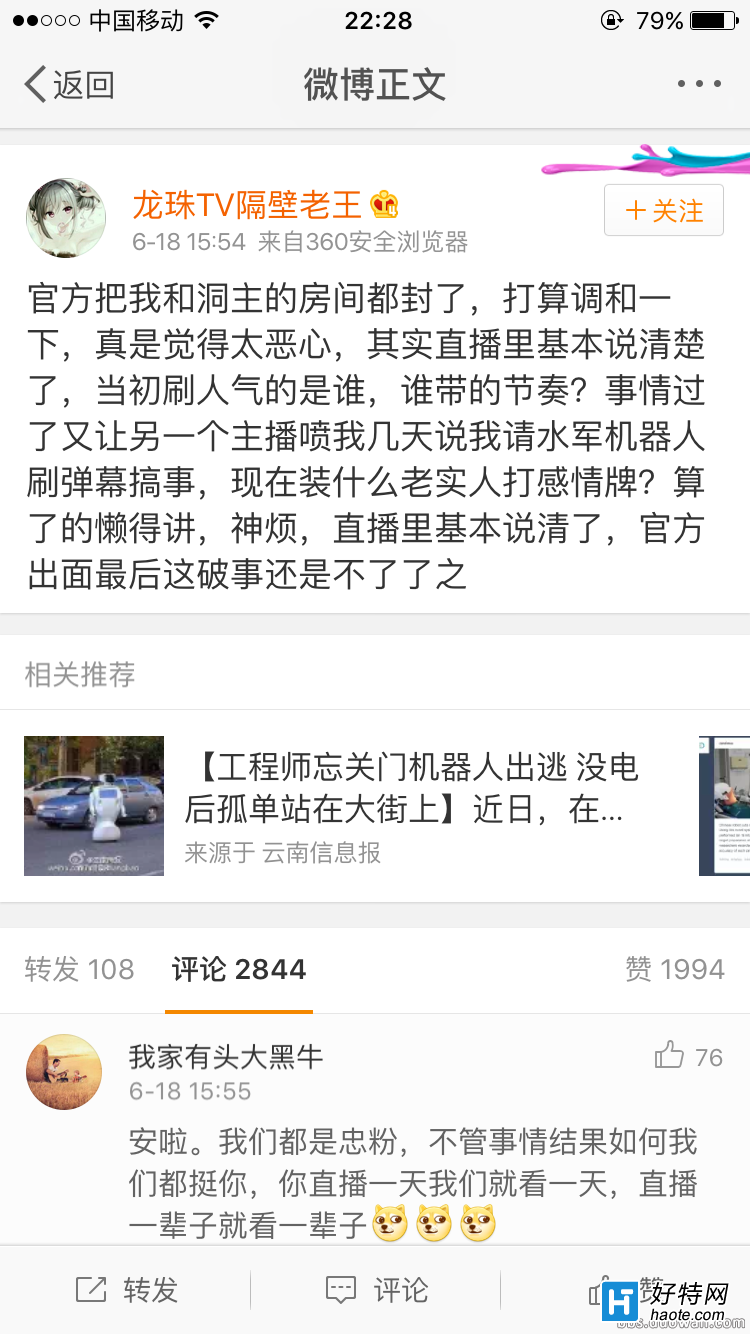Open the three-dot overflow menu
The width and height of the screenshot is (750, 1334).
click(699, 85)
